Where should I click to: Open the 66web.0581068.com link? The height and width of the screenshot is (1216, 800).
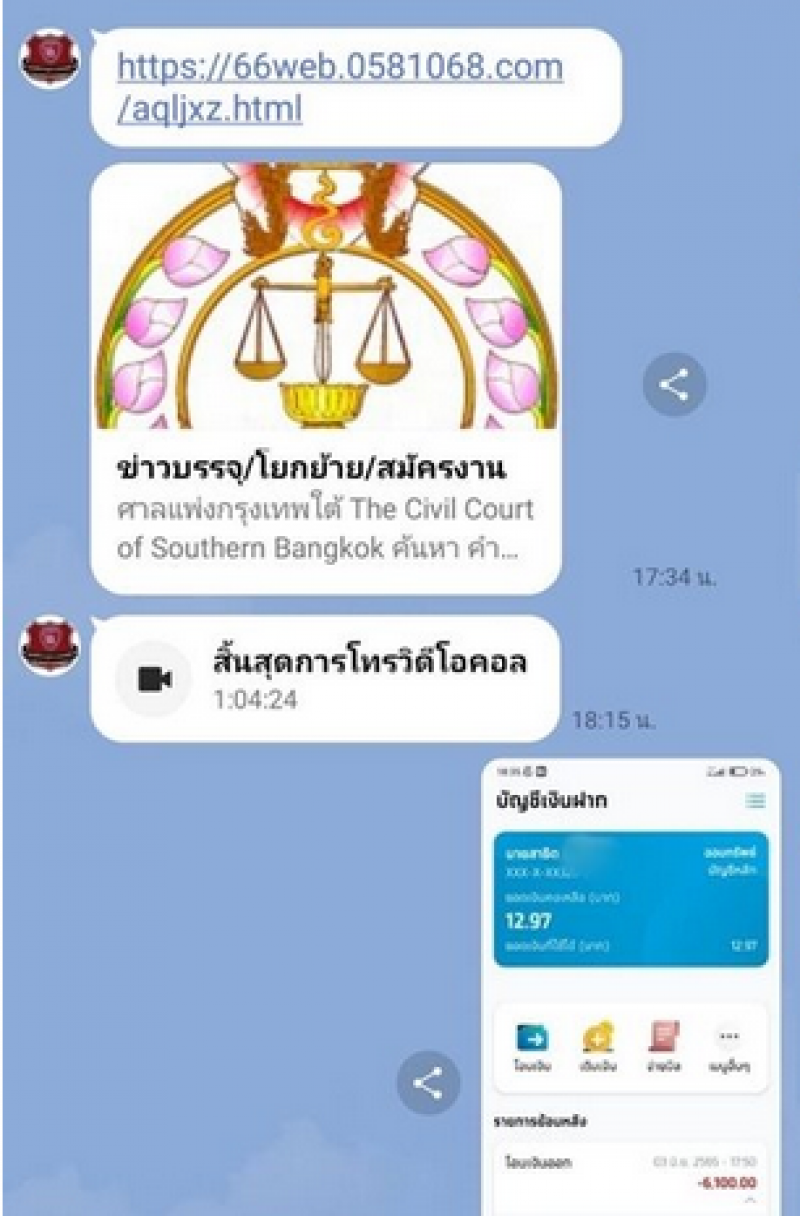(x=339, y=87)
